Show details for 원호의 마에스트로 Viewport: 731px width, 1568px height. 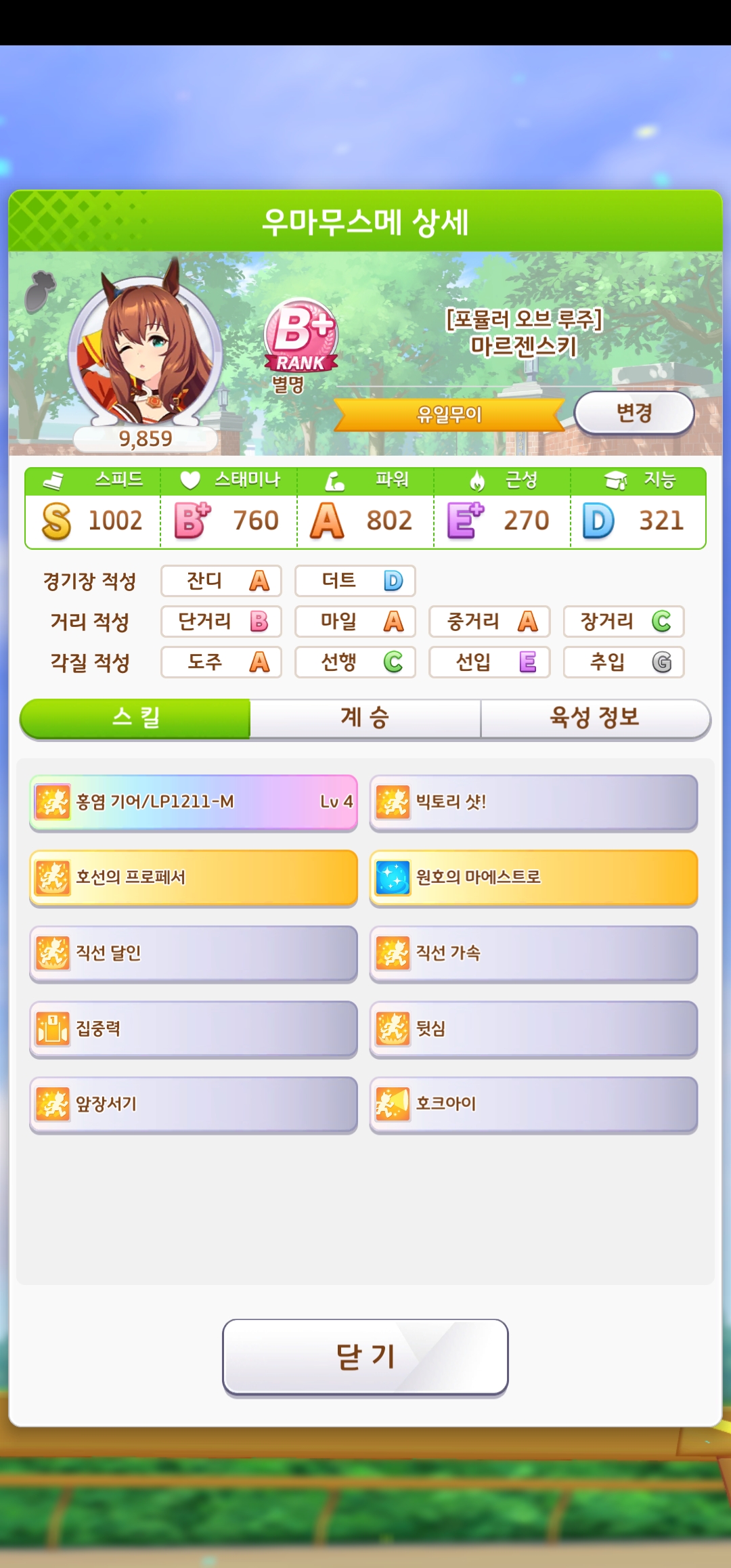[x=533, y=877]
